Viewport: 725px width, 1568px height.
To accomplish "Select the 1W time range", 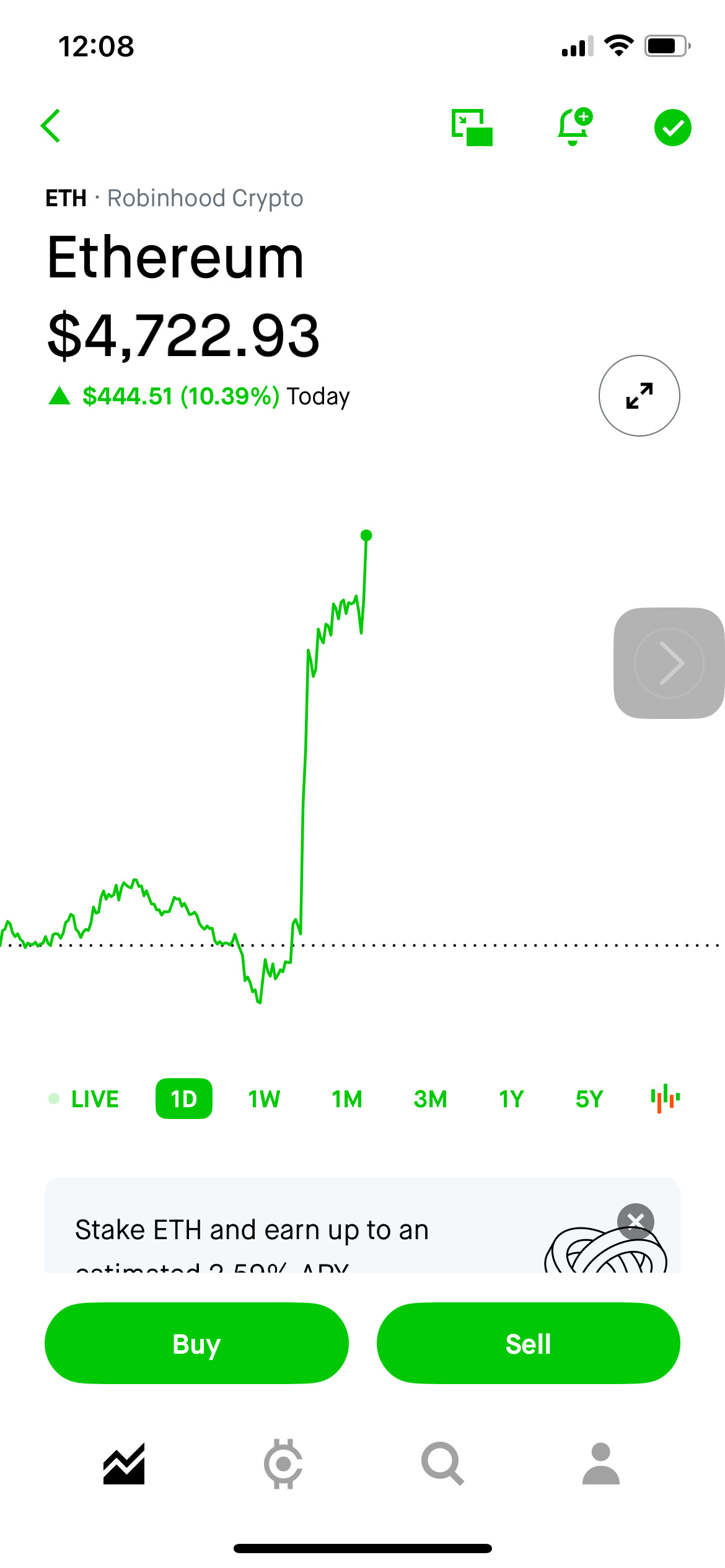I will click(x=265, y=1099).
